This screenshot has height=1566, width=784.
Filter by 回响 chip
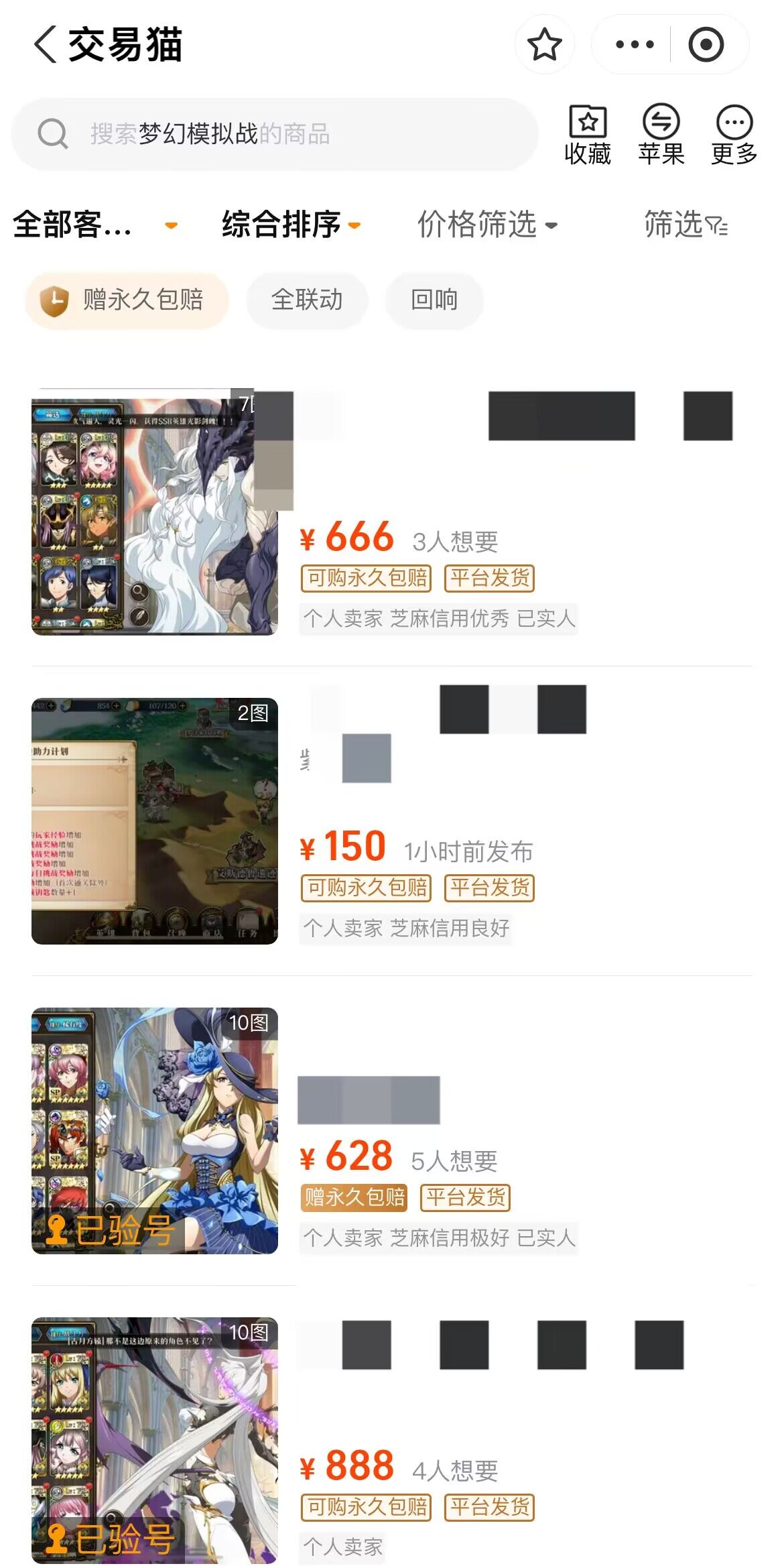434,300
